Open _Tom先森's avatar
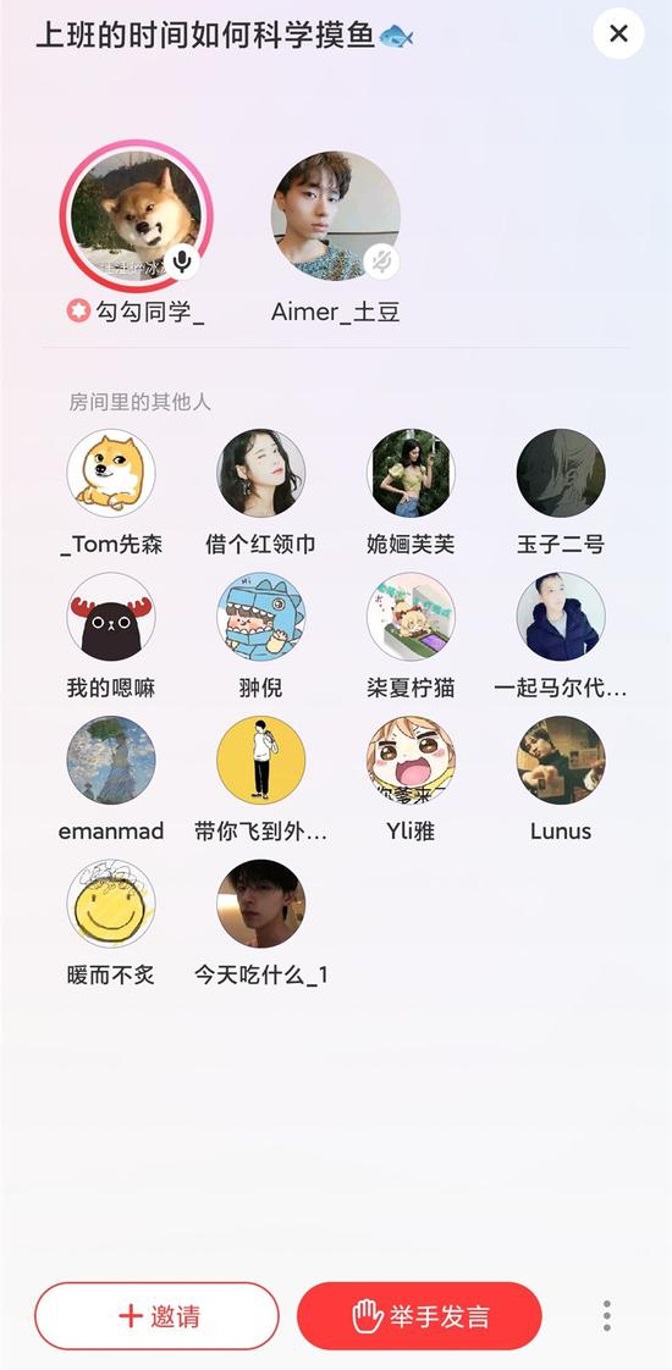The width and height of the screenshot is (672, 1370). point(111,473)
